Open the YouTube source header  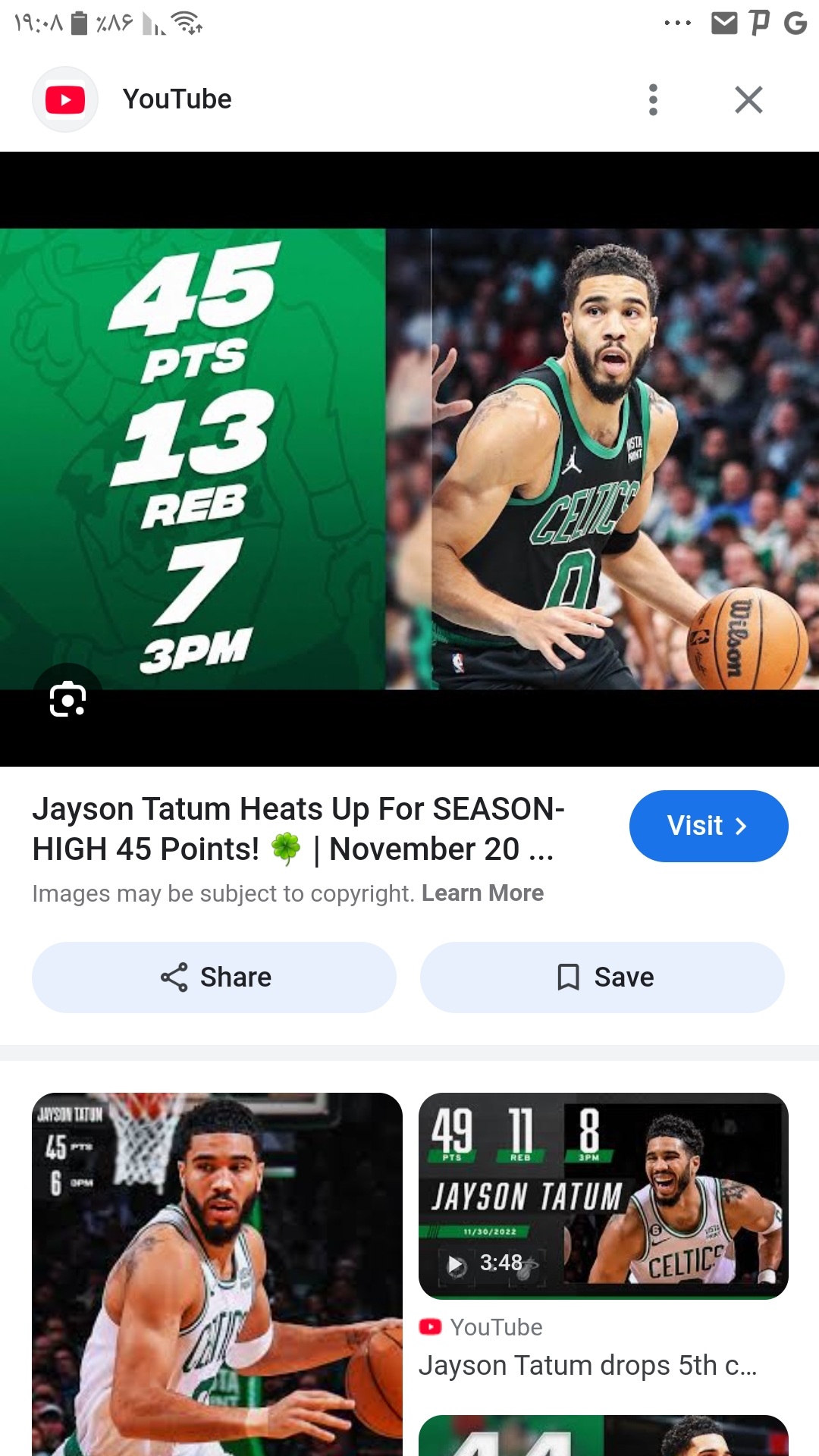pos(133,99)
